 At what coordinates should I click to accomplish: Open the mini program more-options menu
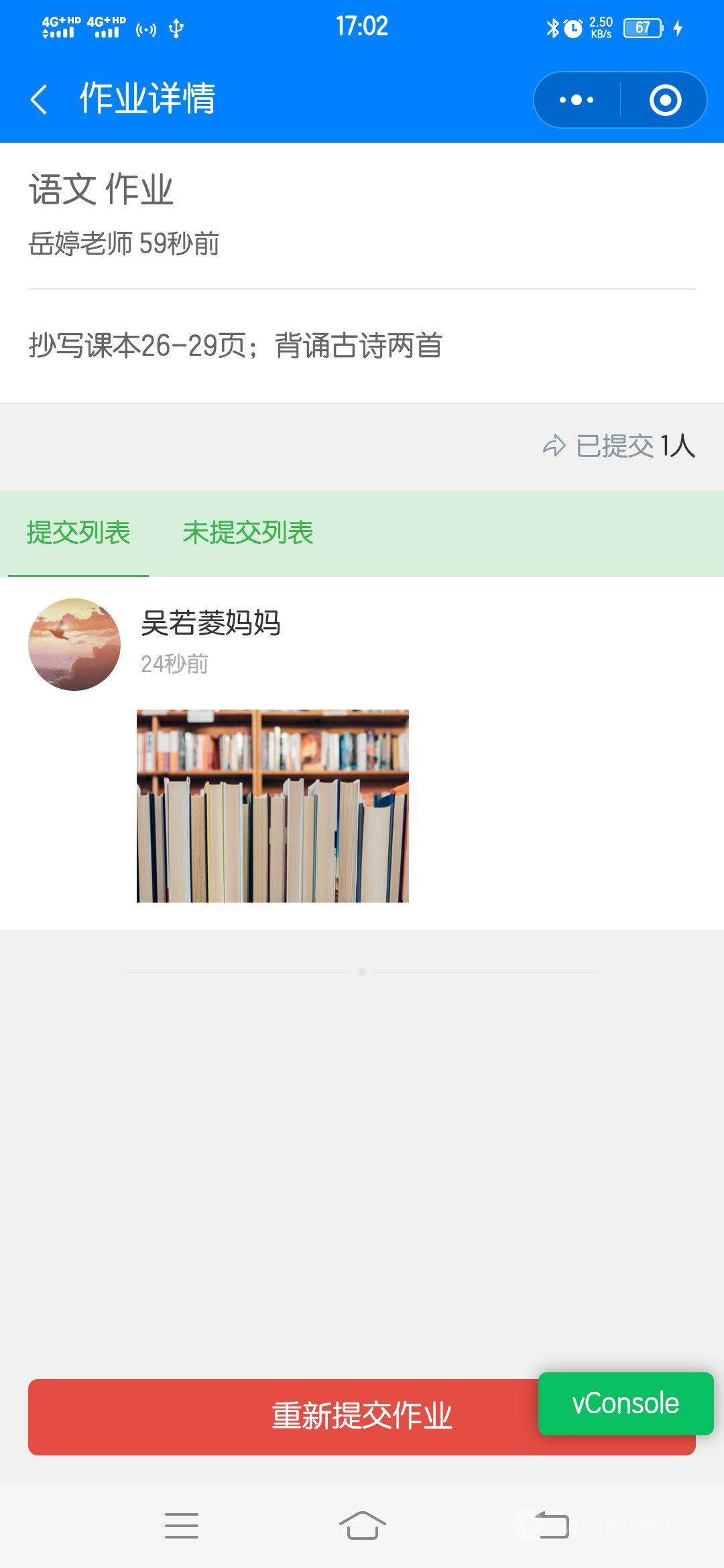(577, 100)
